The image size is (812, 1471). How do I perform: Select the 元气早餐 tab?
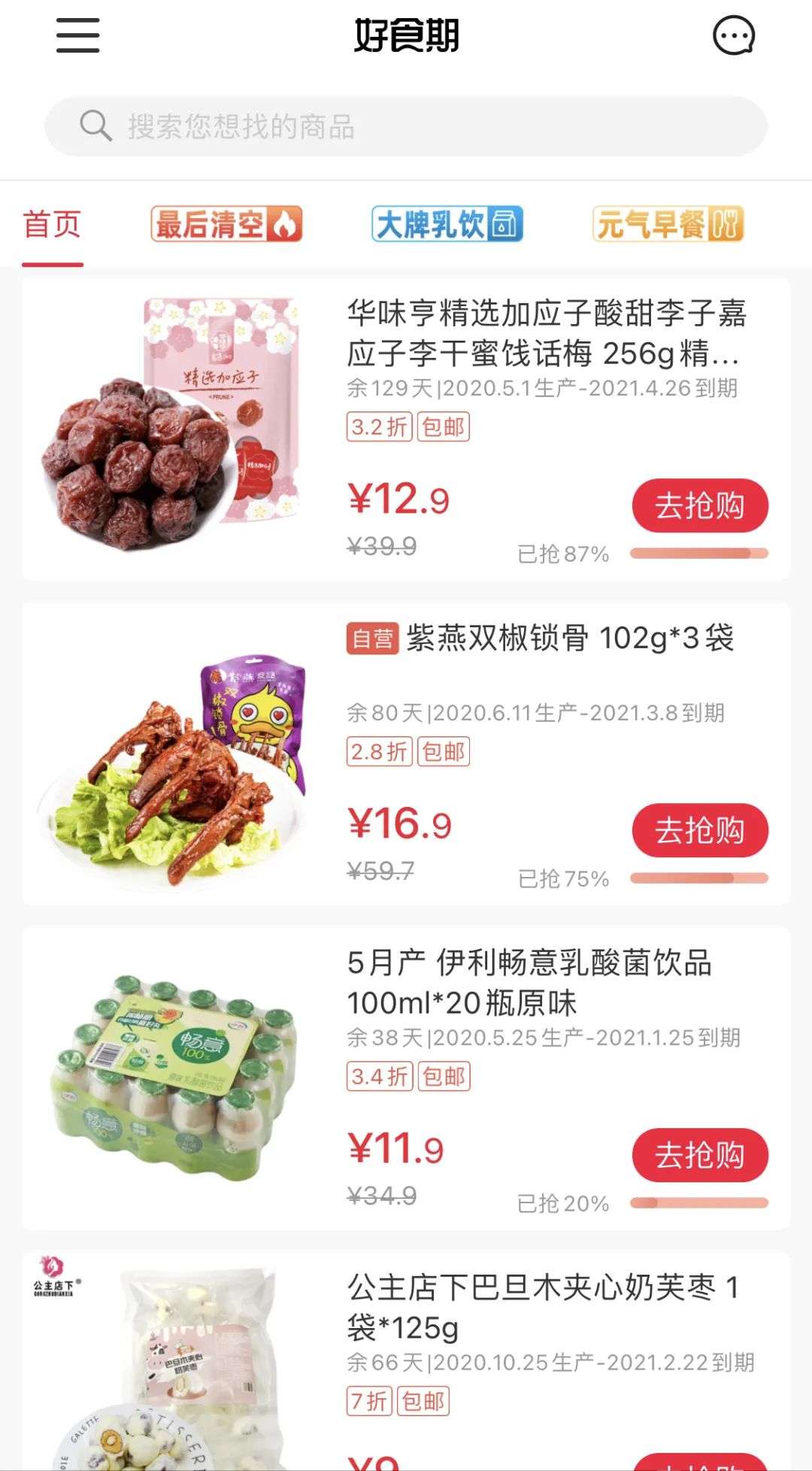point(668,224)
